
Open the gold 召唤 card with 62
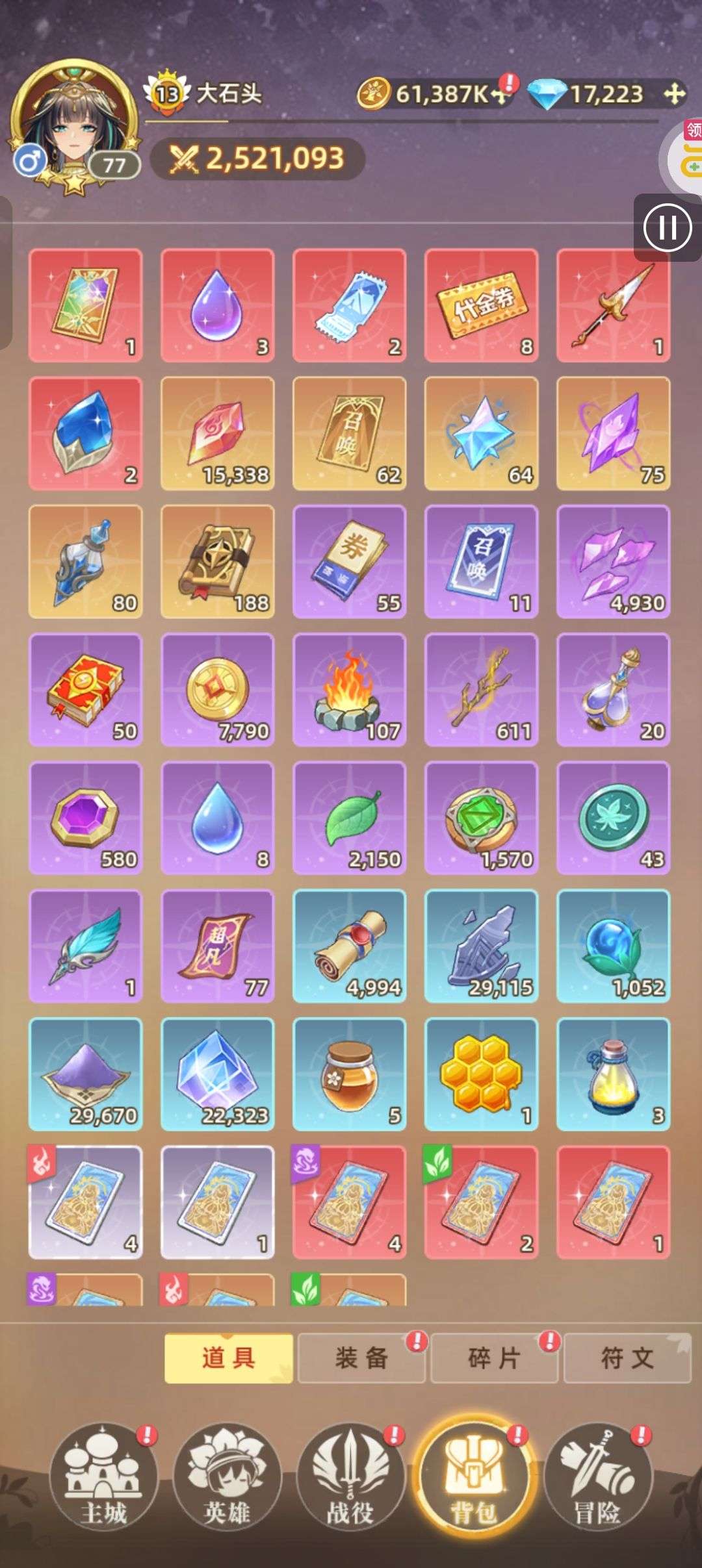tap(350, 433)
